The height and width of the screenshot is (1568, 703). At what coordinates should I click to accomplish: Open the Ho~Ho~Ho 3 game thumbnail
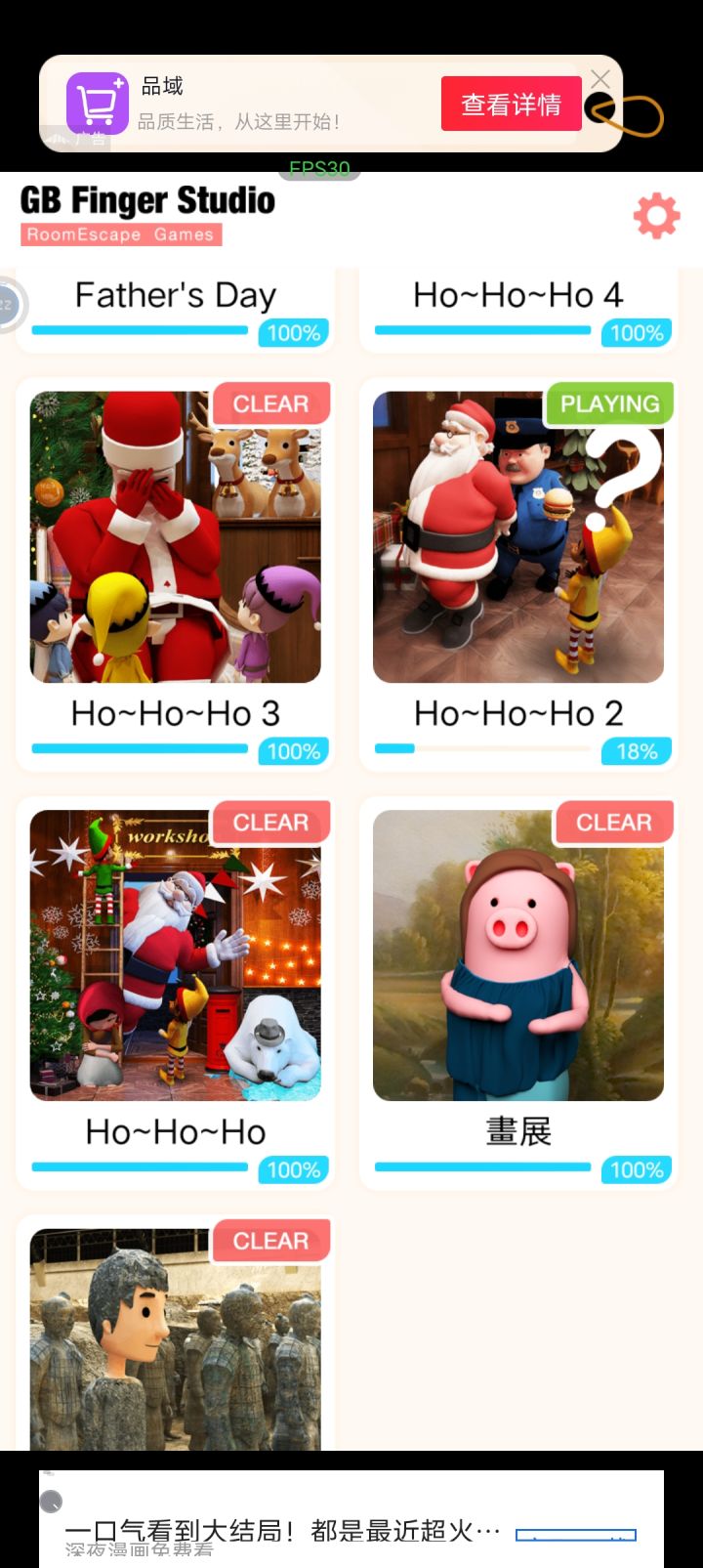pos(175,535)
